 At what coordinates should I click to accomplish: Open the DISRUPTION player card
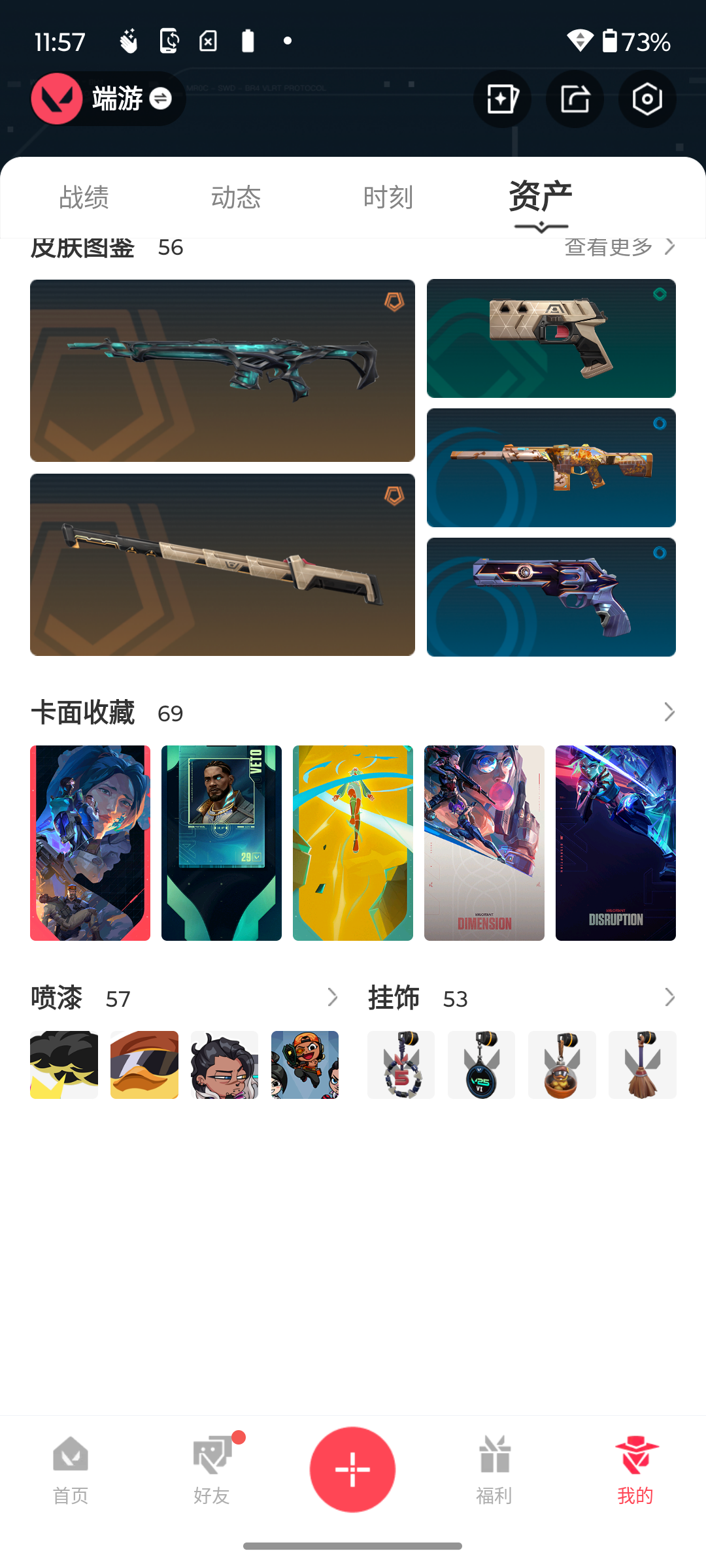tap(615, 843)
